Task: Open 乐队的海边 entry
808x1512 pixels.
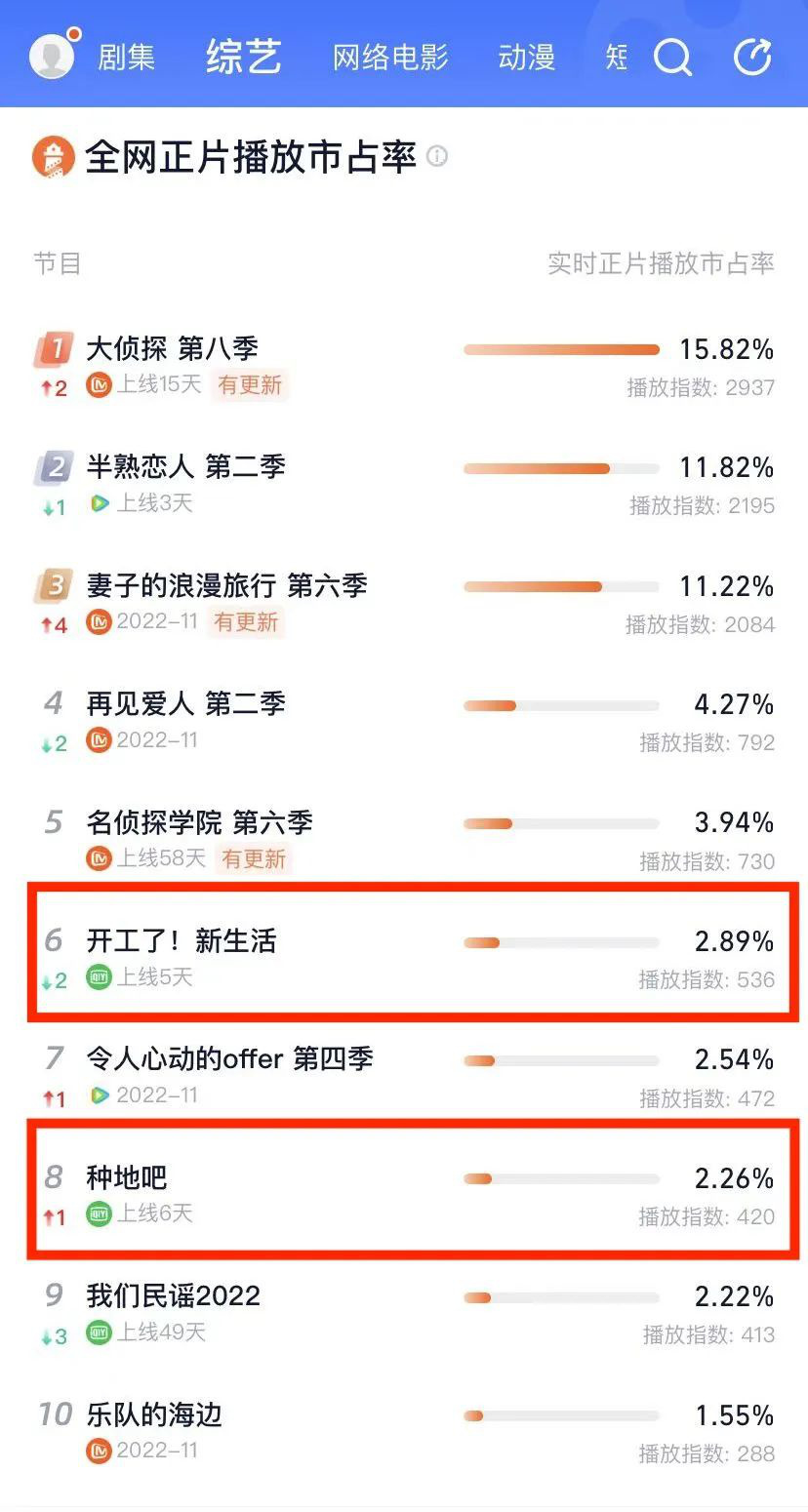Action: click(x=404, y=1433)
